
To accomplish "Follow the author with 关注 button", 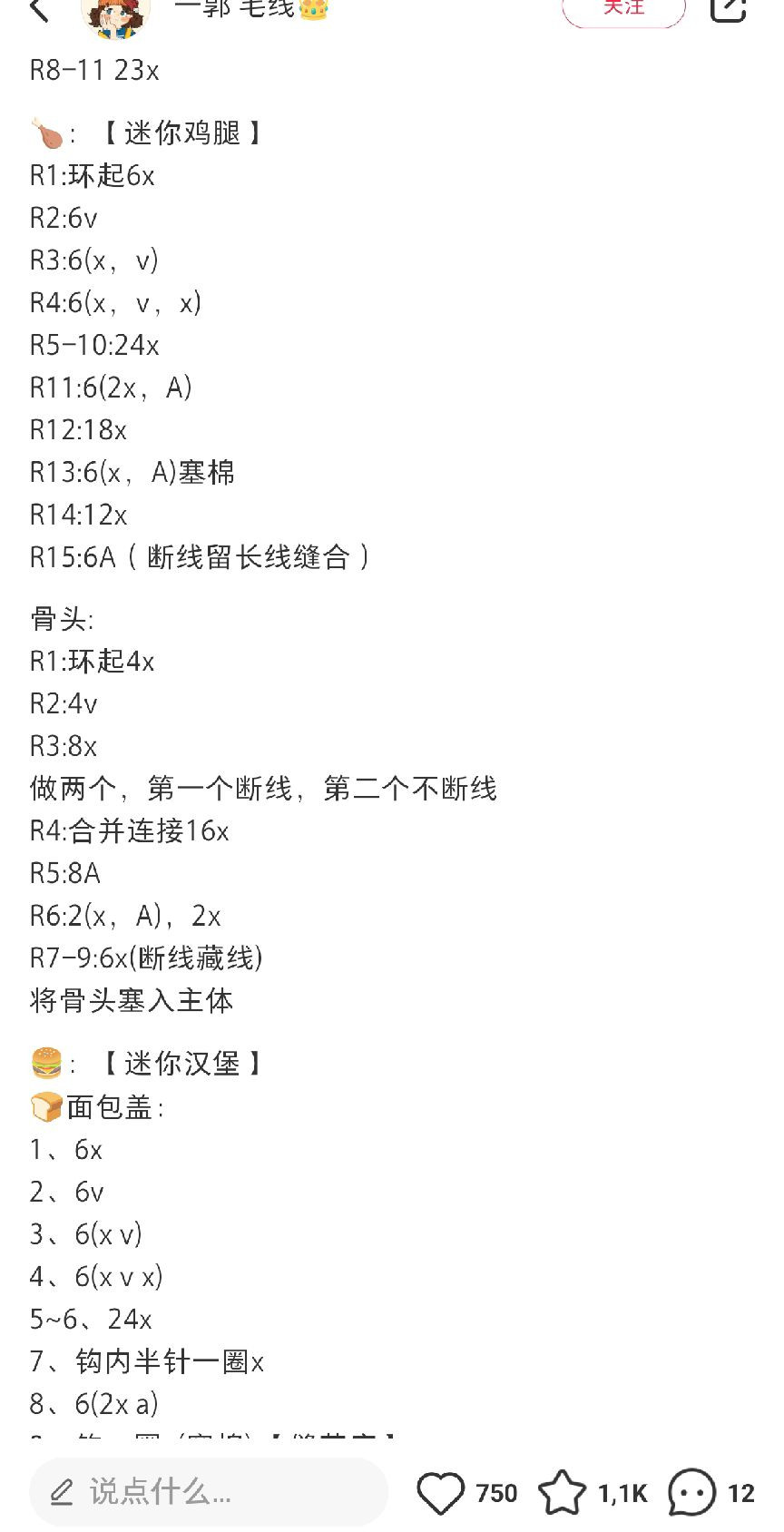I will click(623, 9).
